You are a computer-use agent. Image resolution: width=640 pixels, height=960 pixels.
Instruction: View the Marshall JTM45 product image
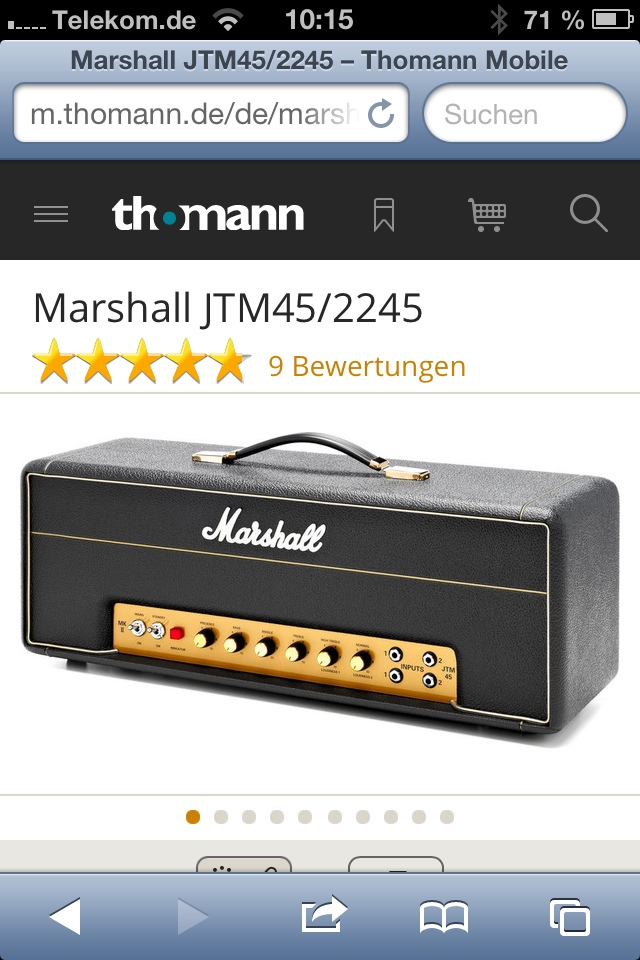pyautogui.click(x=320, y=590)
